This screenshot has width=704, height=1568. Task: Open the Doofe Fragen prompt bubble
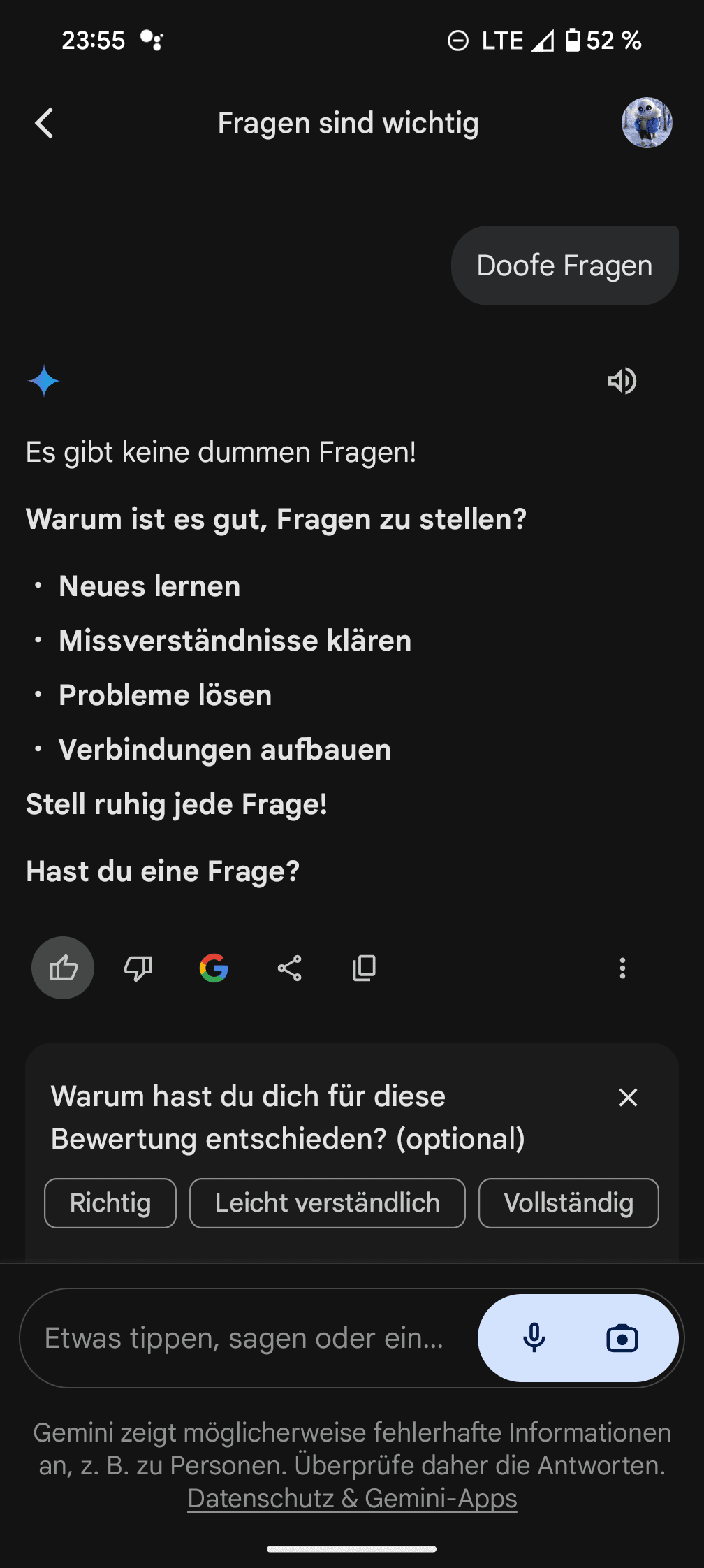[x=564, y=266]
